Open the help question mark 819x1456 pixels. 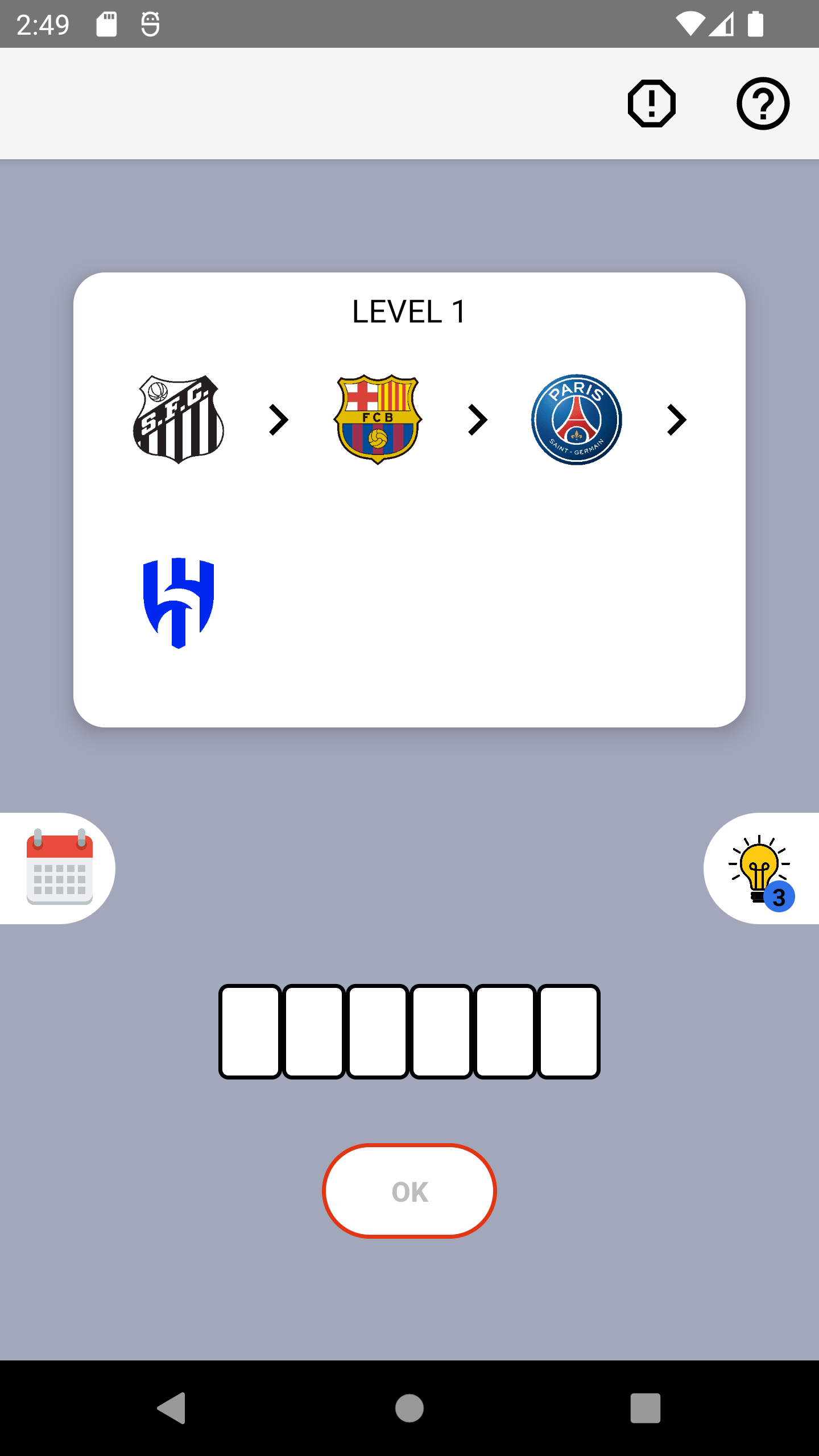[x=763, y=104]
